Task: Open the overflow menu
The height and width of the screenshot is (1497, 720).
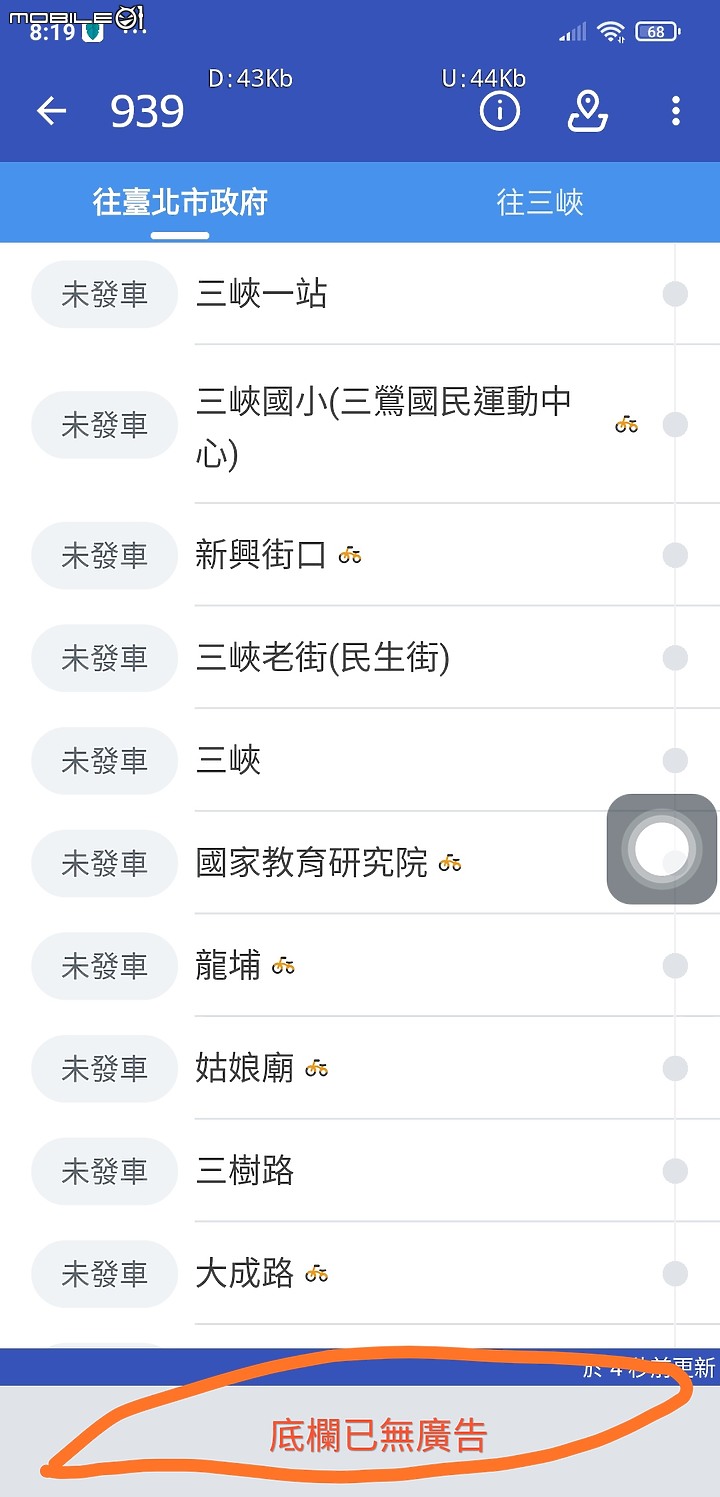Action: tap(676, 111)
